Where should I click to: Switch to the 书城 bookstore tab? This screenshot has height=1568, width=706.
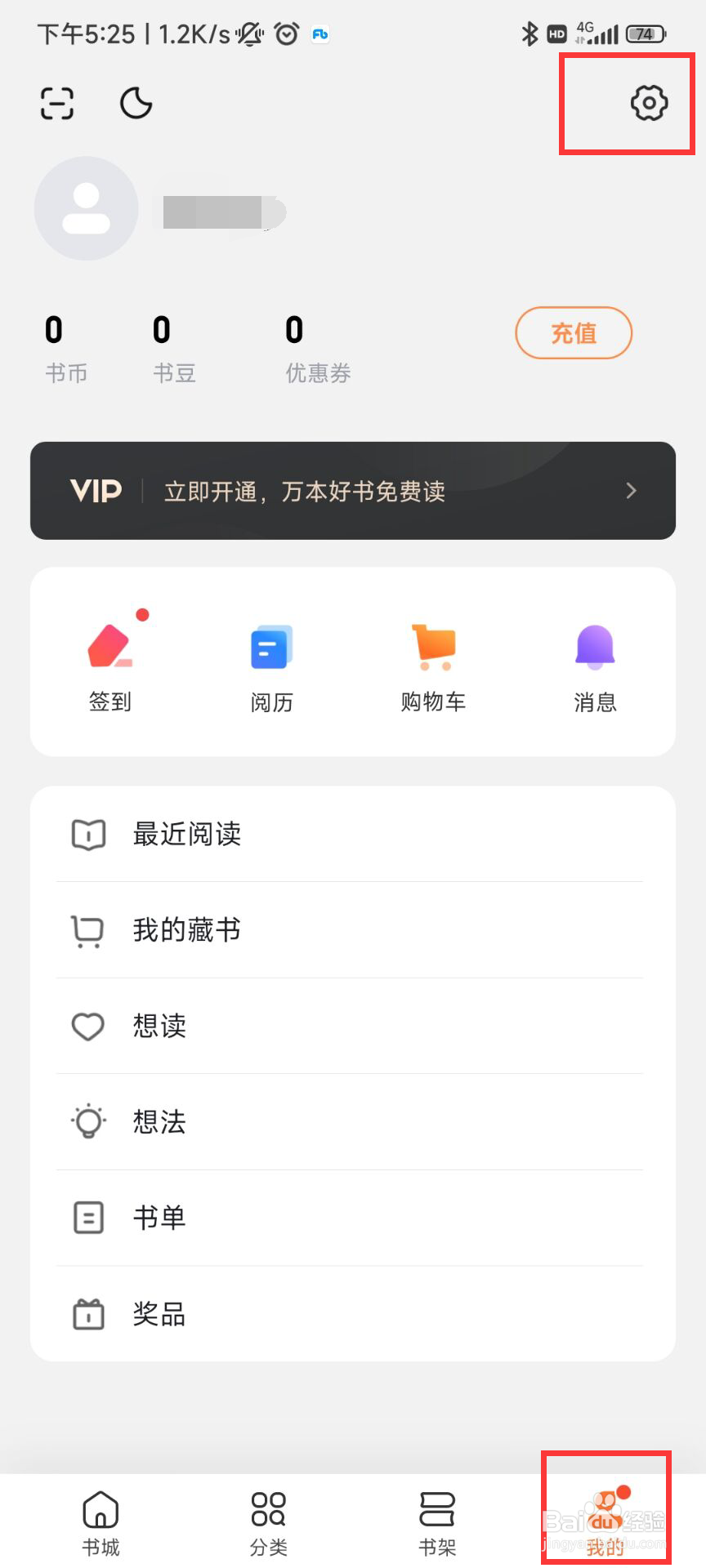[101, 1521]
